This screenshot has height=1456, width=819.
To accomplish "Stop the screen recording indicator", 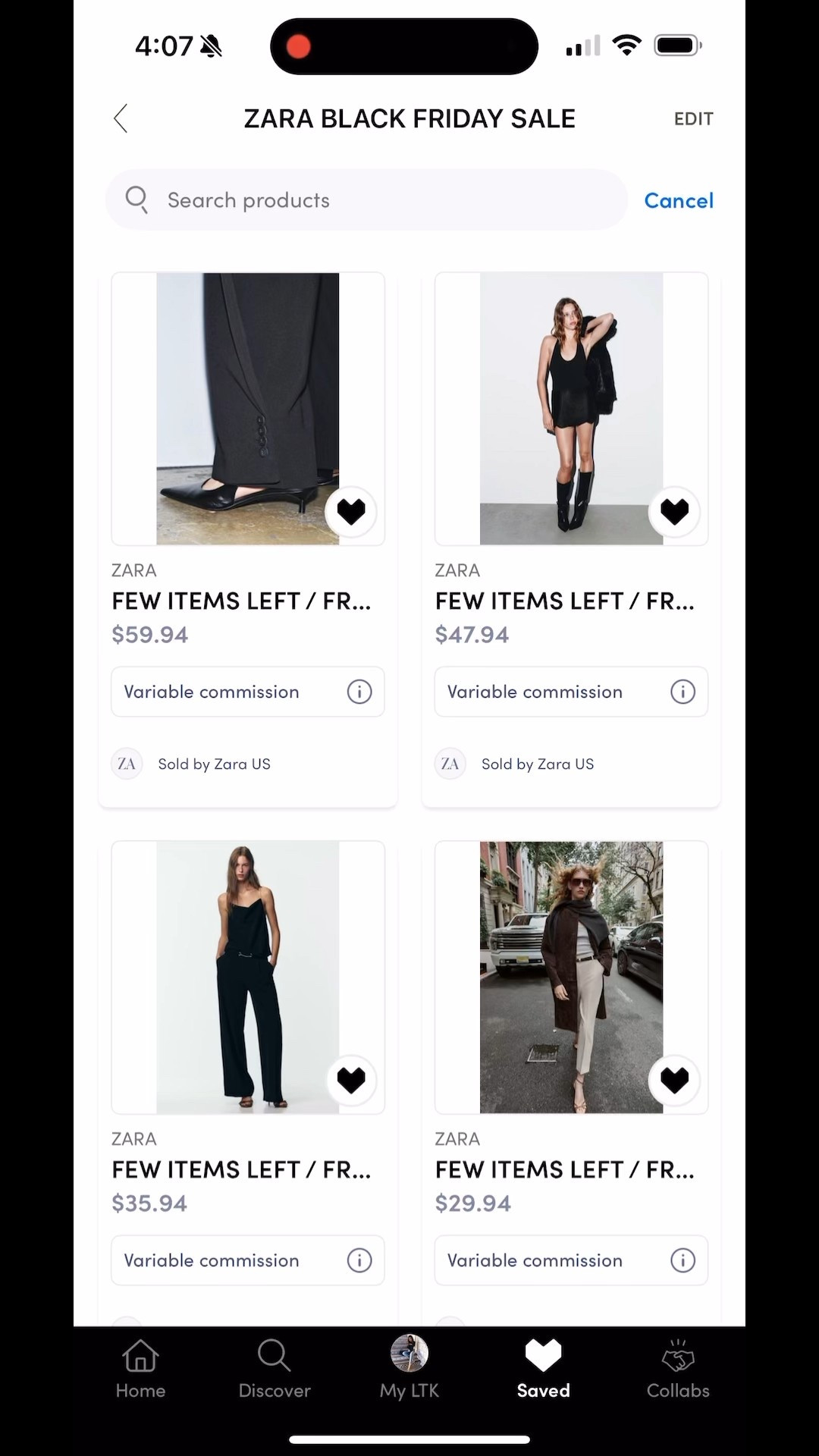I will [298, 45].
